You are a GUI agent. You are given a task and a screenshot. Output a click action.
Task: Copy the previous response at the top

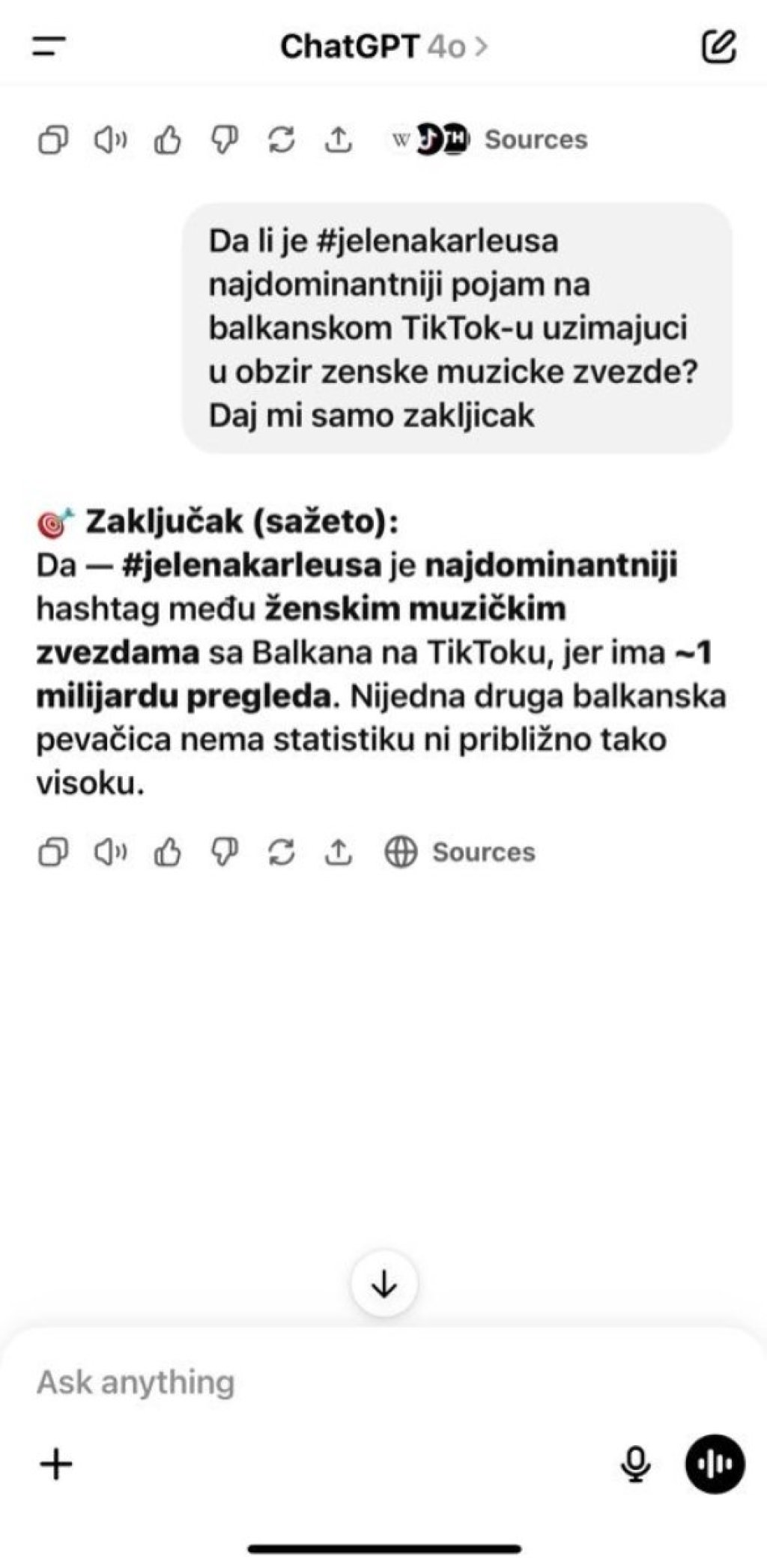[53, 139]
